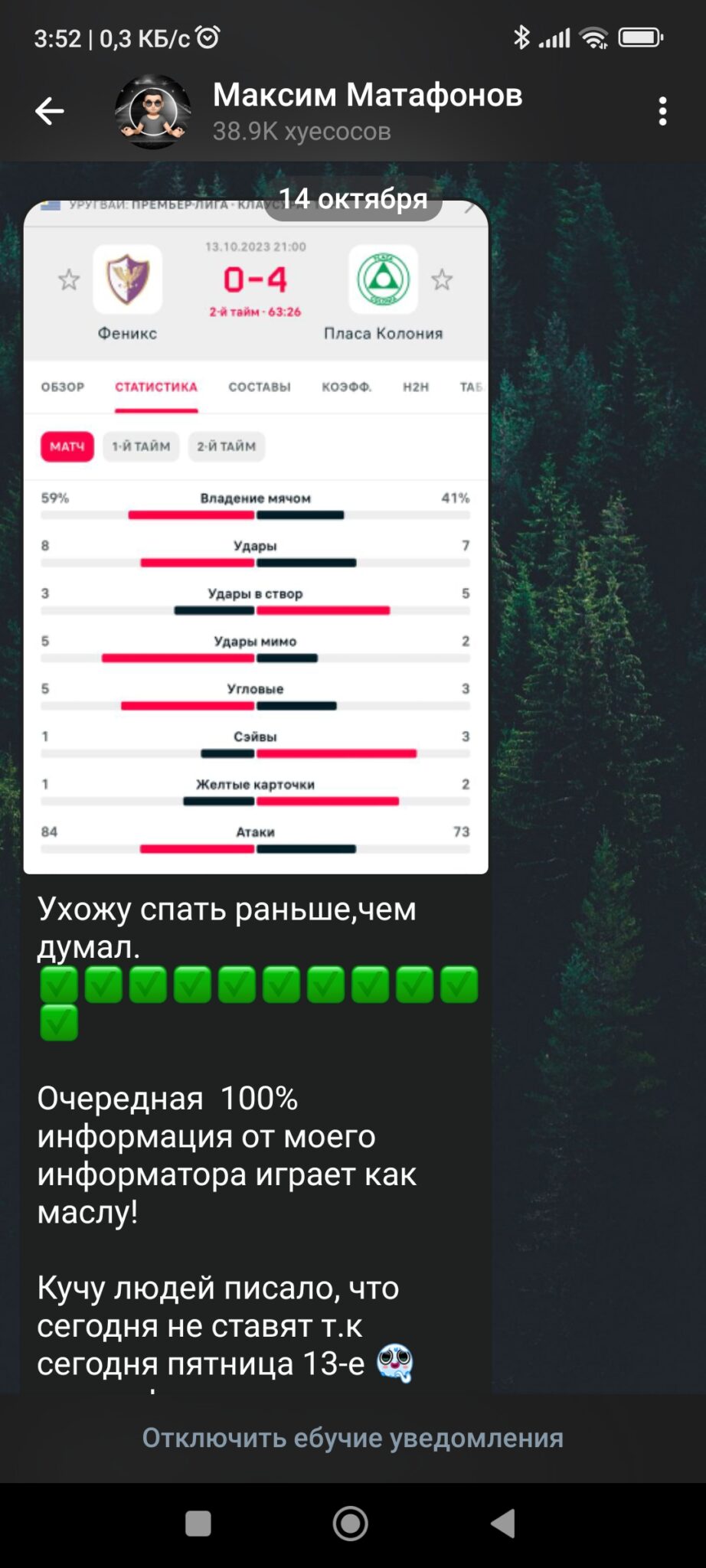706x1568 pixels.
Task: Open recent apps via square button
Action: [198, 1524]
